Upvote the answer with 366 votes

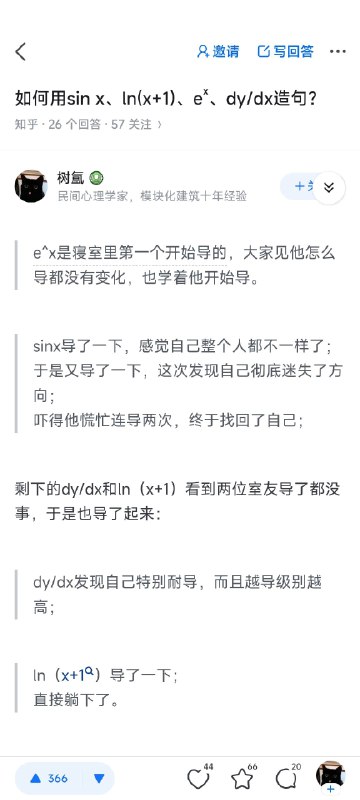pyautogui.click(x=49, y=778)
